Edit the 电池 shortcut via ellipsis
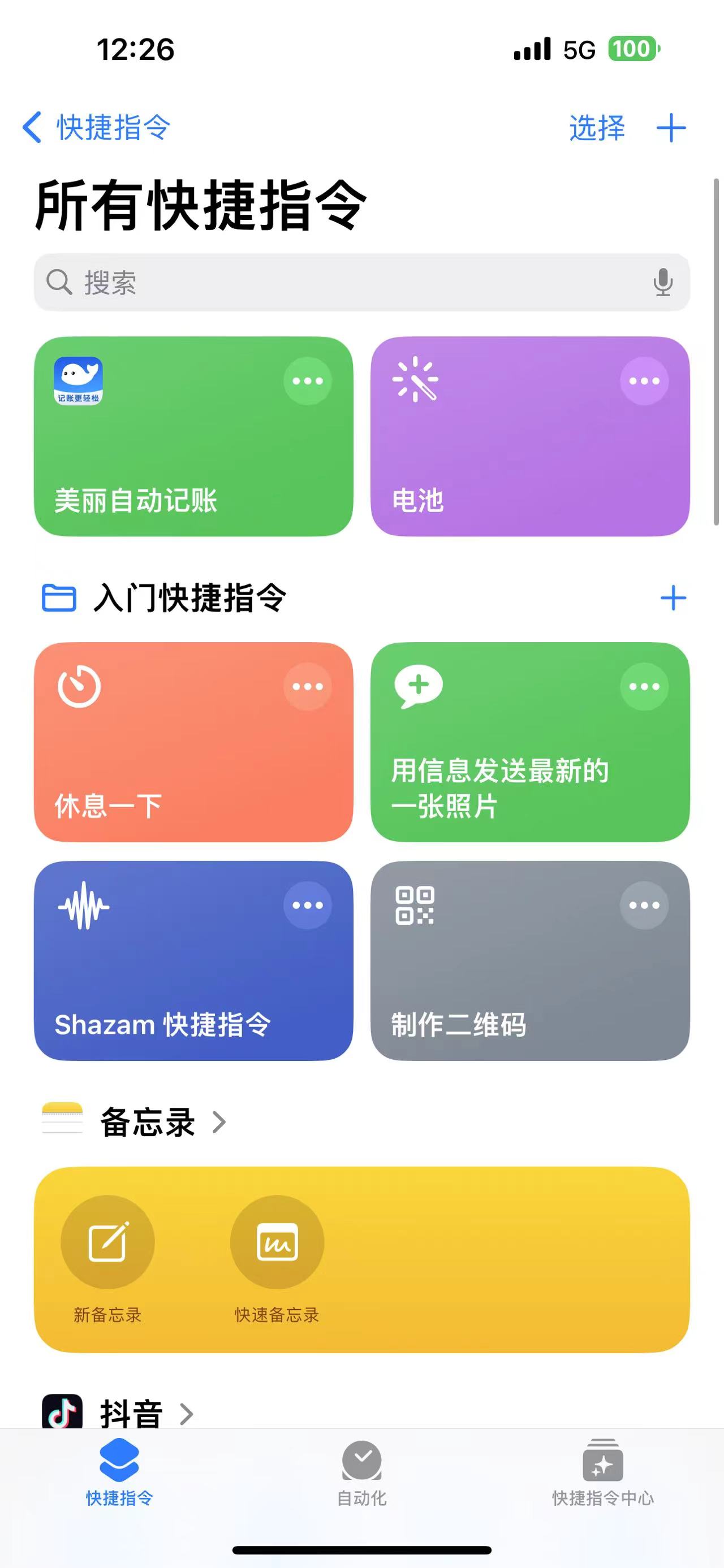724x1568 pixels. click(644, 381)
